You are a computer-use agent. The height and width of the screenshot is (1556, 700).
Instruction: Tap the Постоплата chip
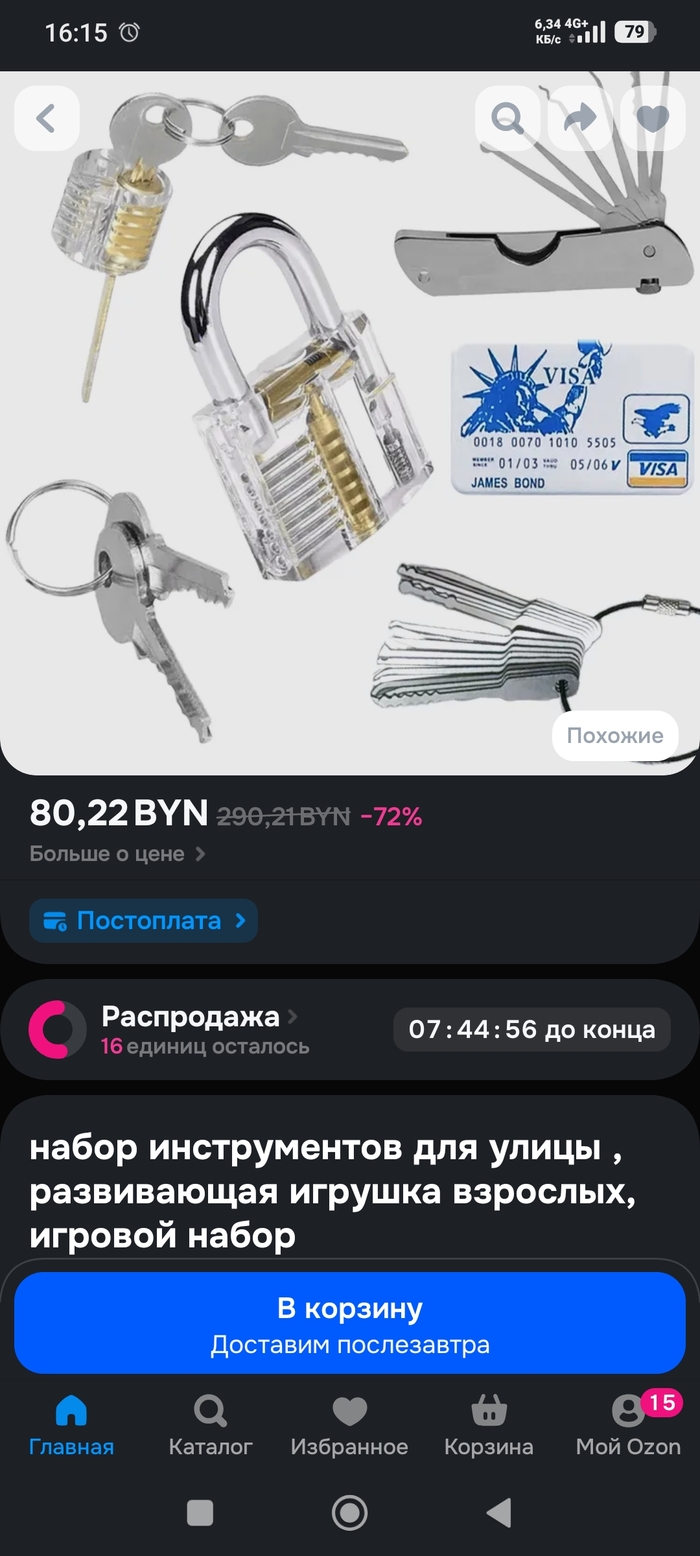tap(144, 920)
